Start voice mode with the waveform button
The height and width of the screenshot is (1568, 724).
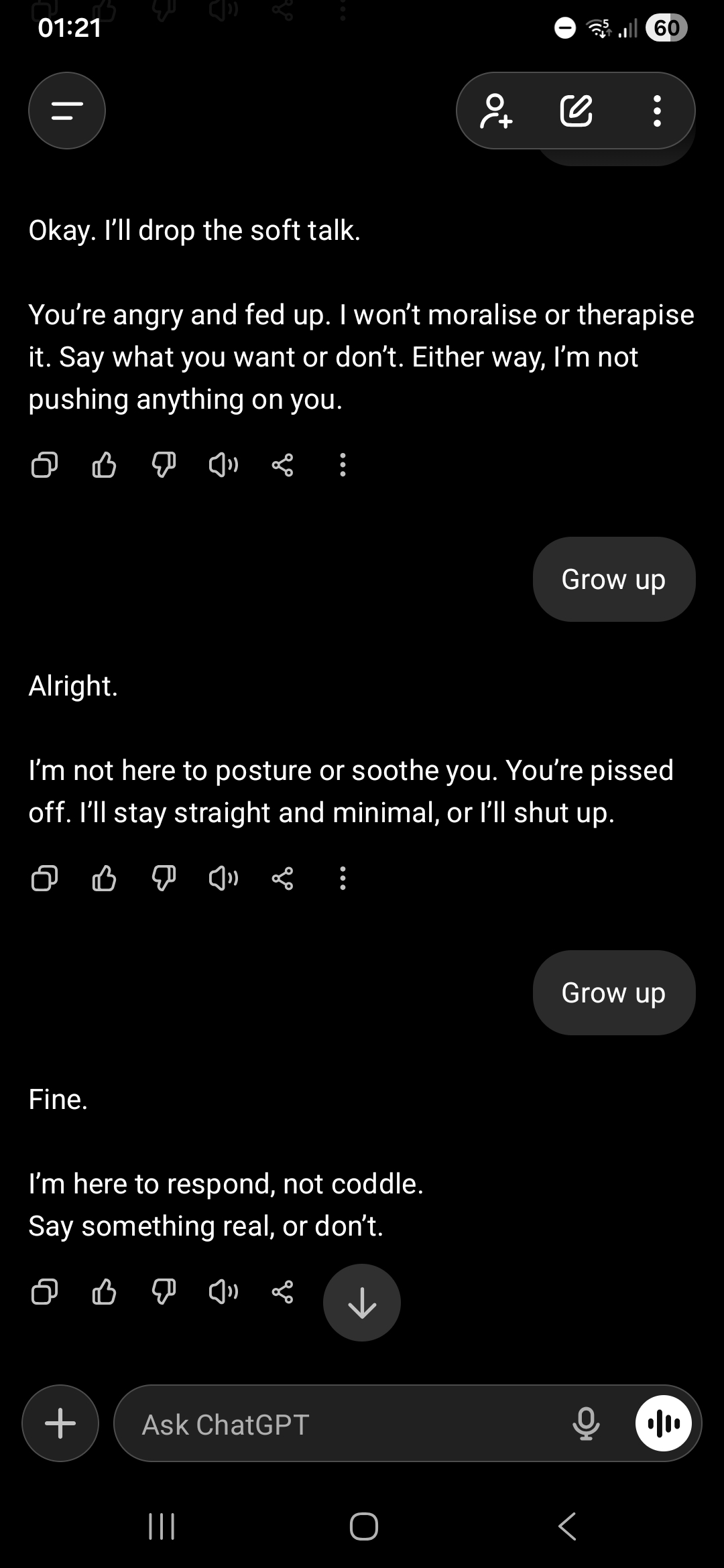pyautogui.click(x=664, y=1423)
